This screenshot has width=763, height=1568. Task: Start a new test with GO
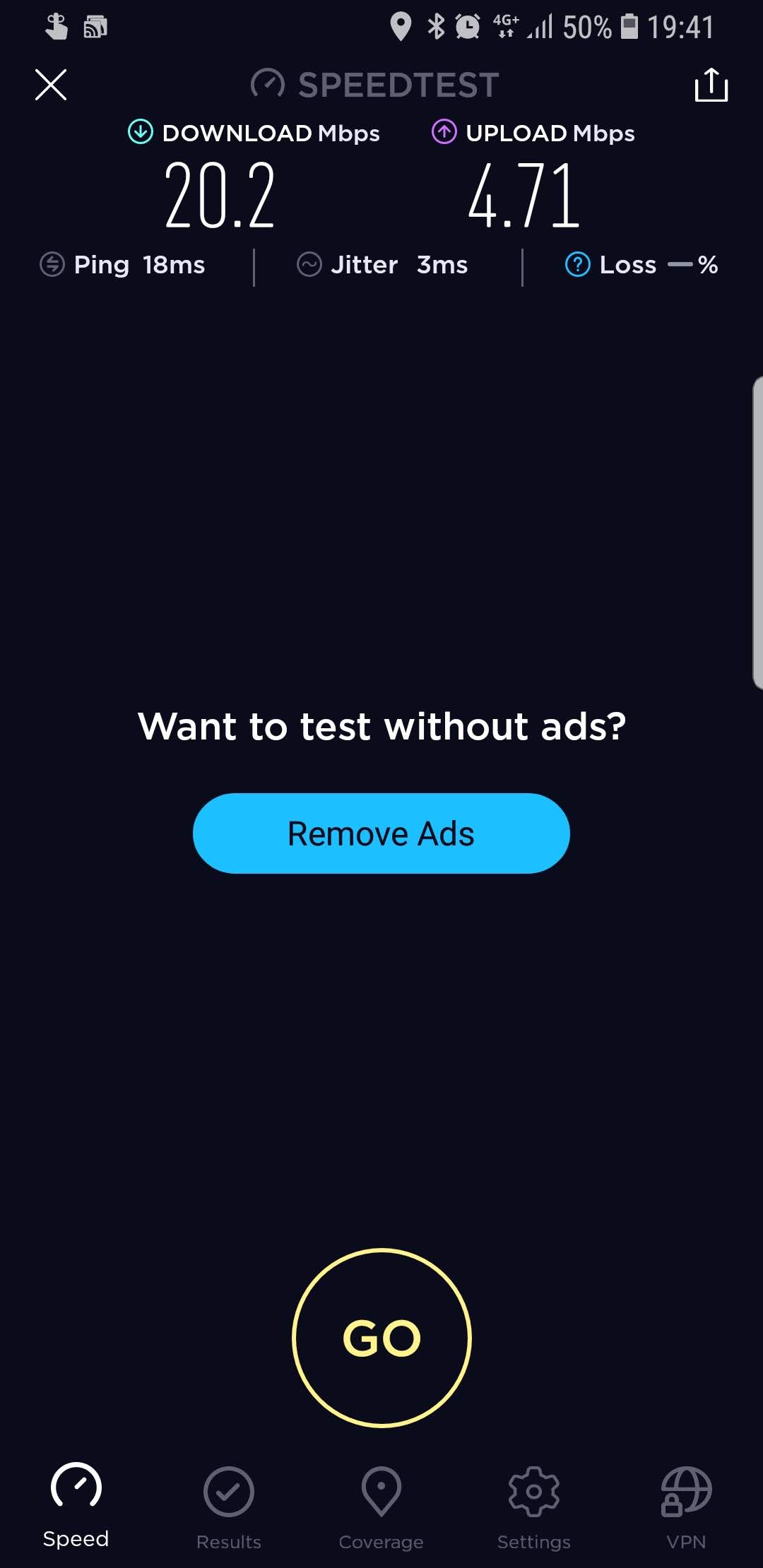pos(381,1338)
